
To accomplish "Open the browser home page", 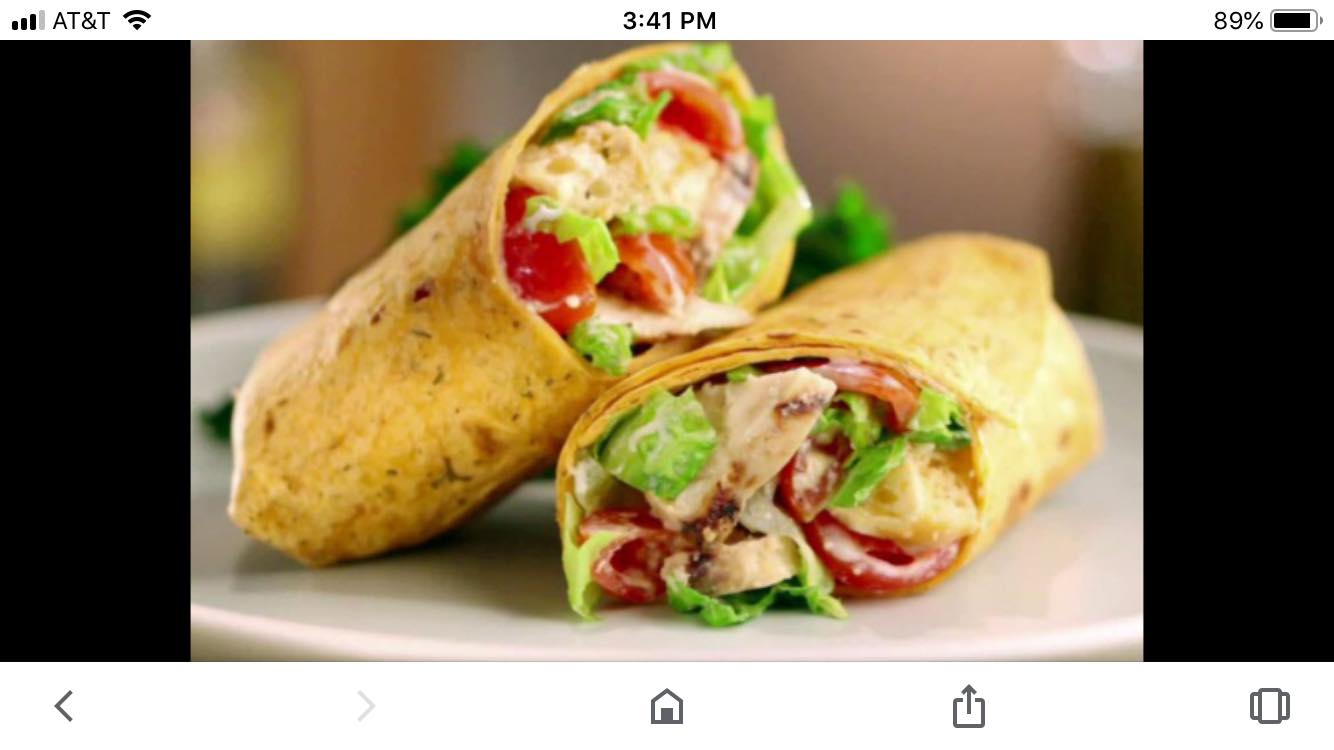I will click(x=667, y=706).
